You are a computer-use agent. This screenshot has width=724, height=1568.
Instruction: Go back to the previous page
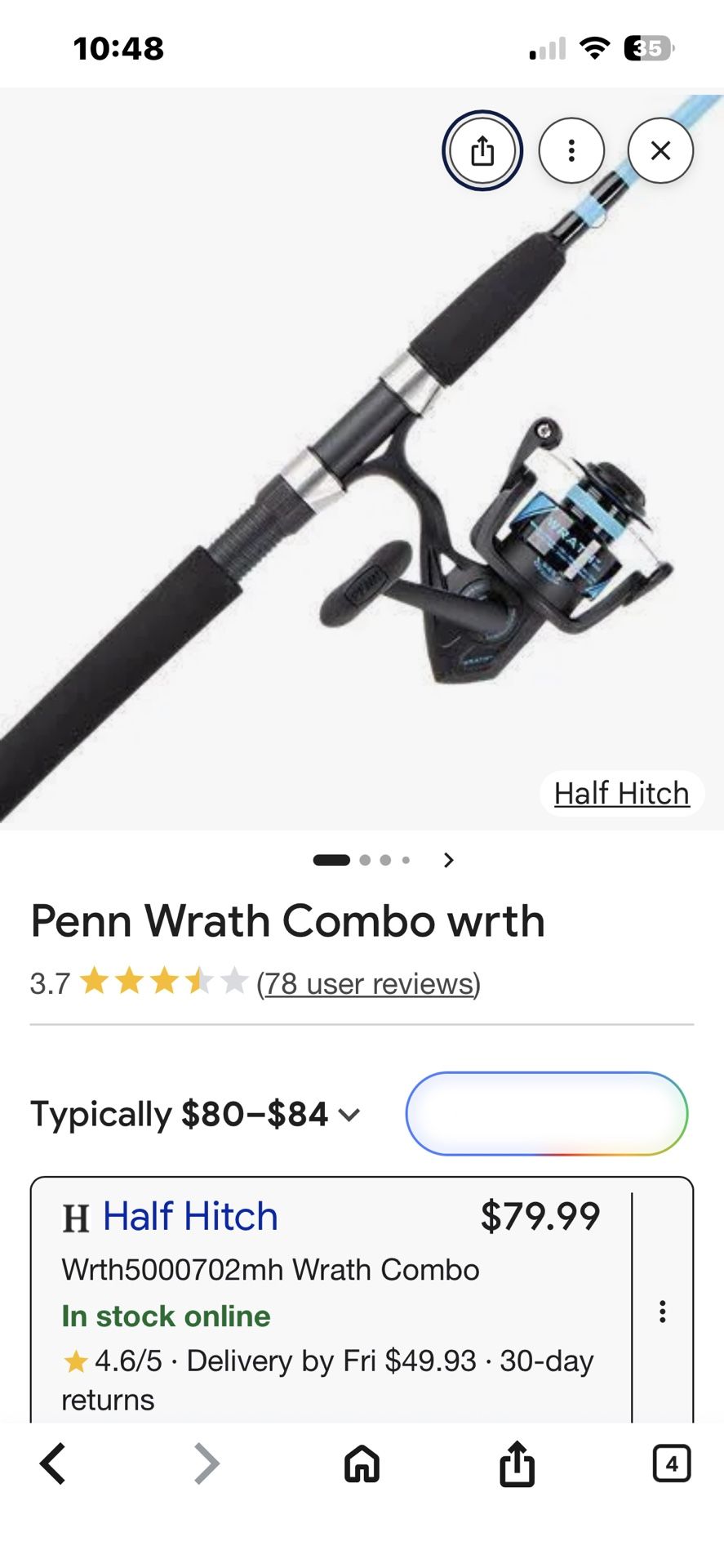pyautogui.click(x=53, y=1463)
